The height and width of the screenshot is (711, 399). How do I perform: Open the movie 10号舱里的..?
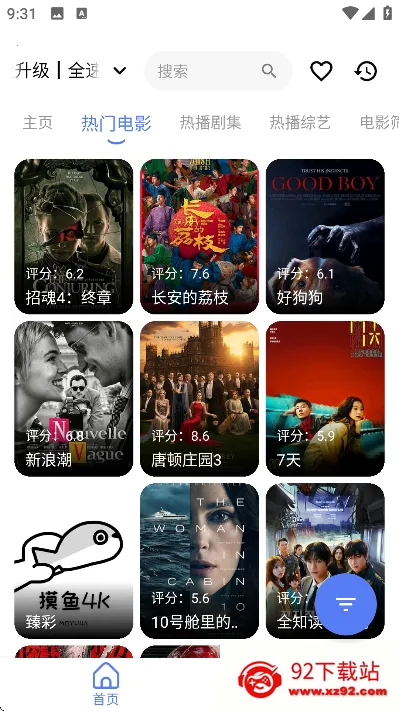tap(200, 561)
